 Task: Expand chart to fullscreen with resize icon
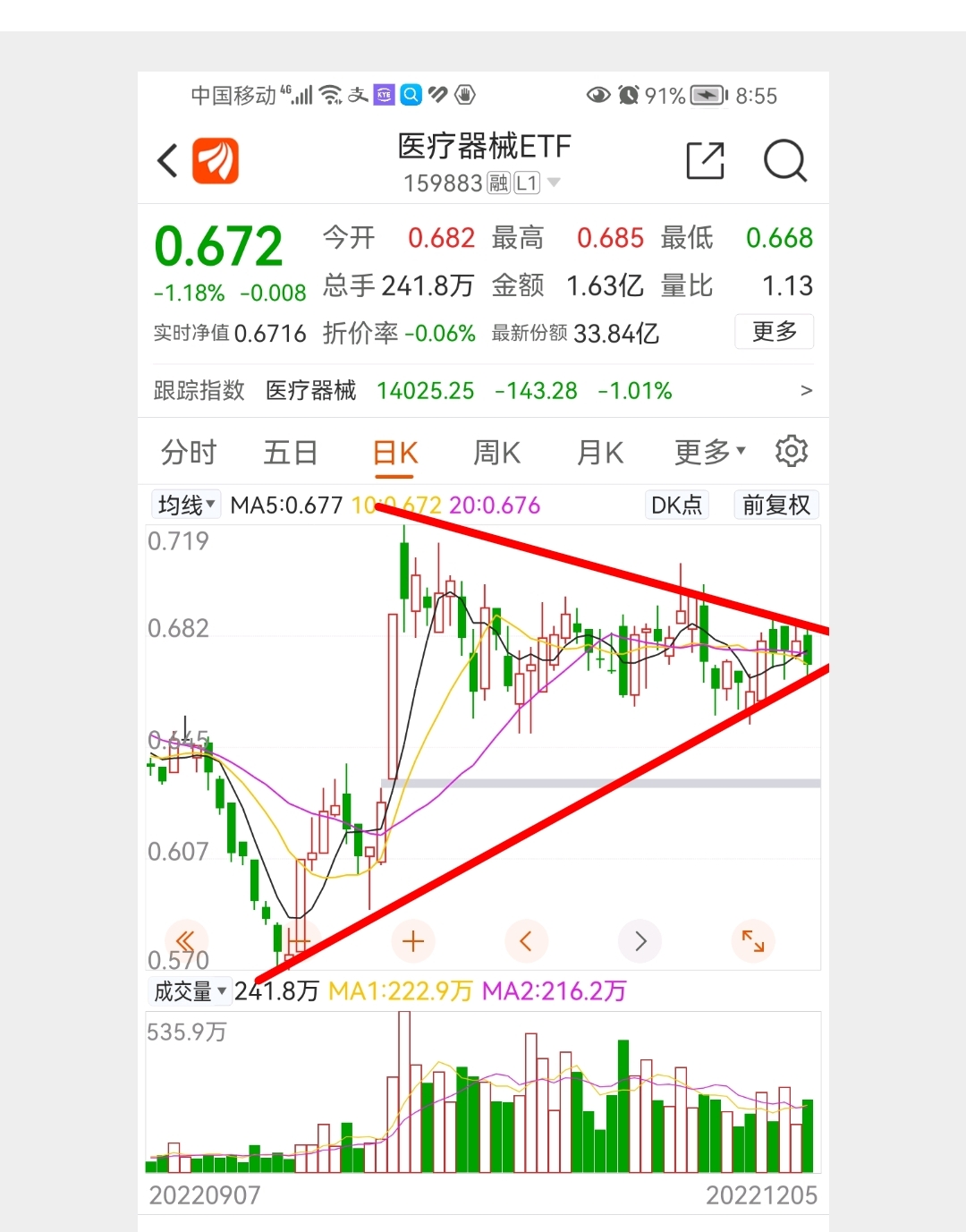752,940
